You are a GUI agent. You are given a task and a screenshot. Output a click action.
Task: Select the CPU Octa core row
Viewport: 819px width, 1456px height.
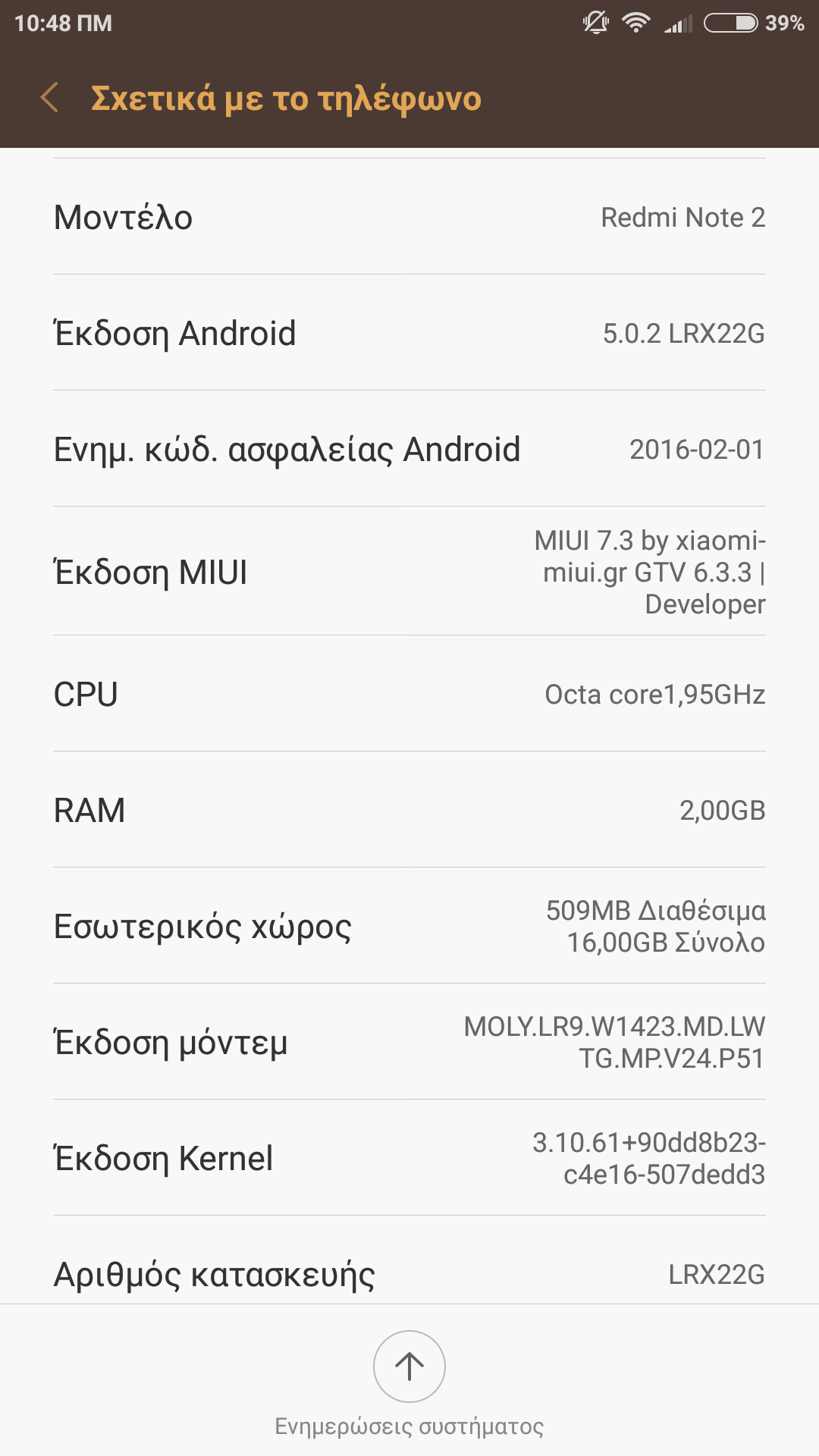click(409, 694)
